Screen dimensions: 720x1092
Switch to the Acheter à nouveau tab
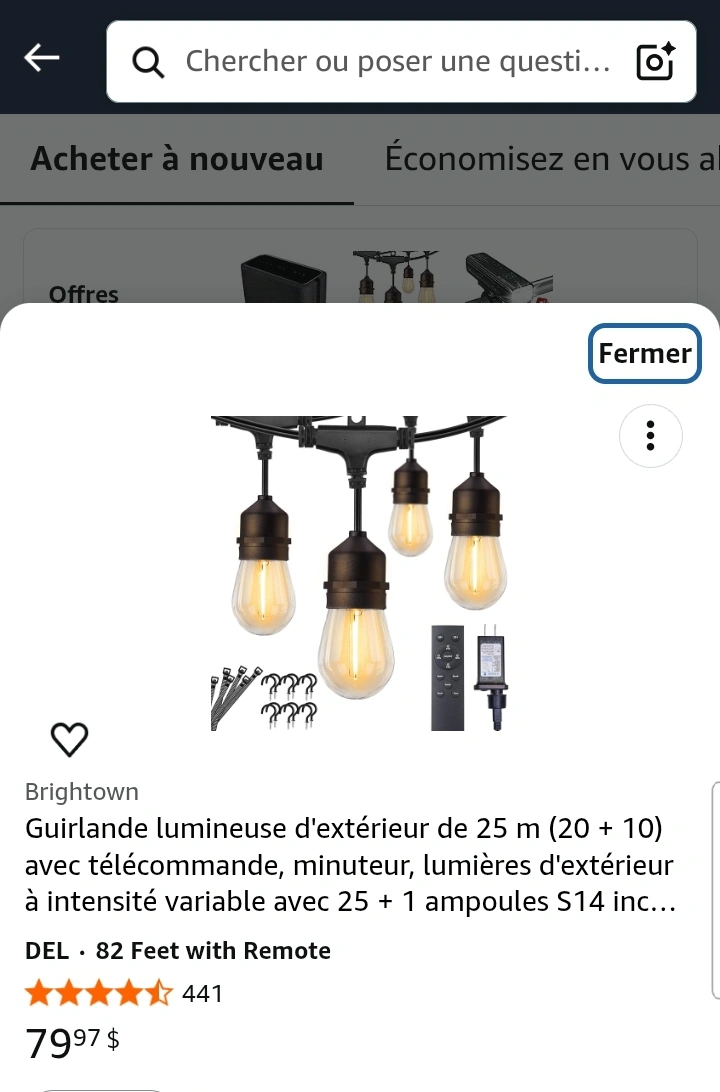177,159
